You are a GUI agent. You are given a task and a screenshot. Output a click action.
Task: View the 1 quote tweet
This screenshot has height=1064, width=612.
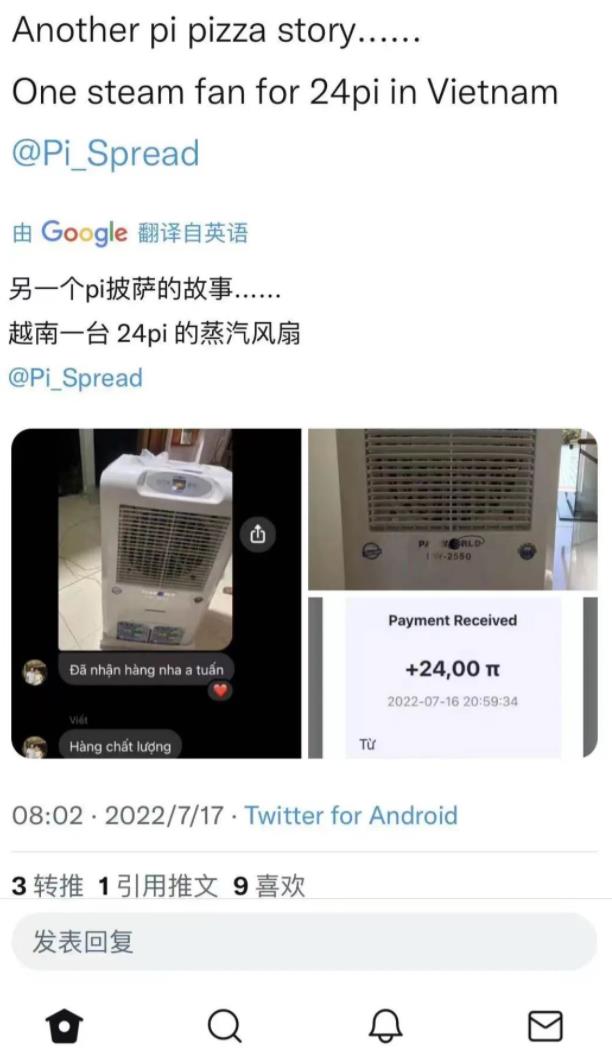point(158,886)
